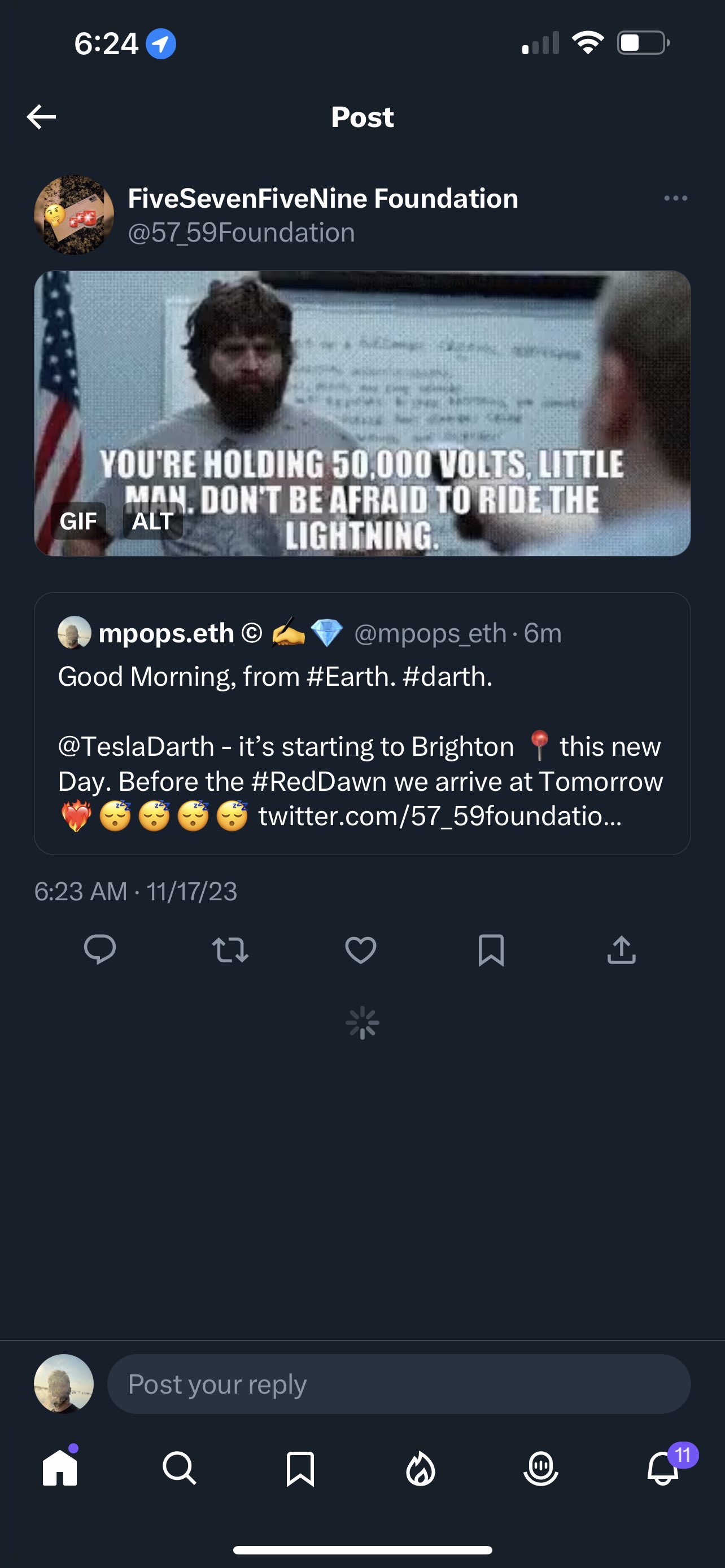
Task: Open the post's three-dot overflow menu
Action: pyautogui.click(x=676, y=199)
